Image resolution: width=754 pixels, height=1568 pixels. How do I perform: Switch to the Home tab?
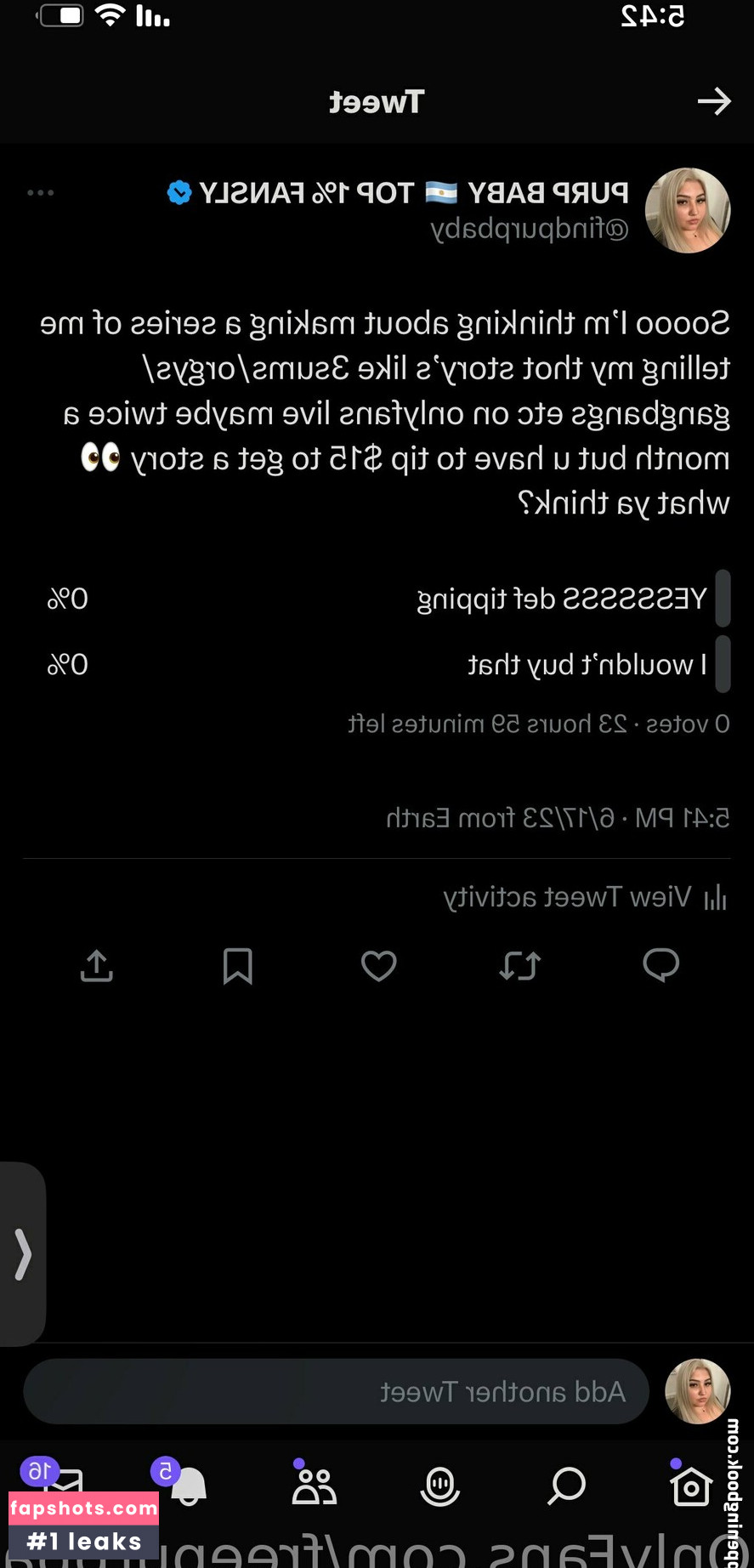(x=690, y=1486)
